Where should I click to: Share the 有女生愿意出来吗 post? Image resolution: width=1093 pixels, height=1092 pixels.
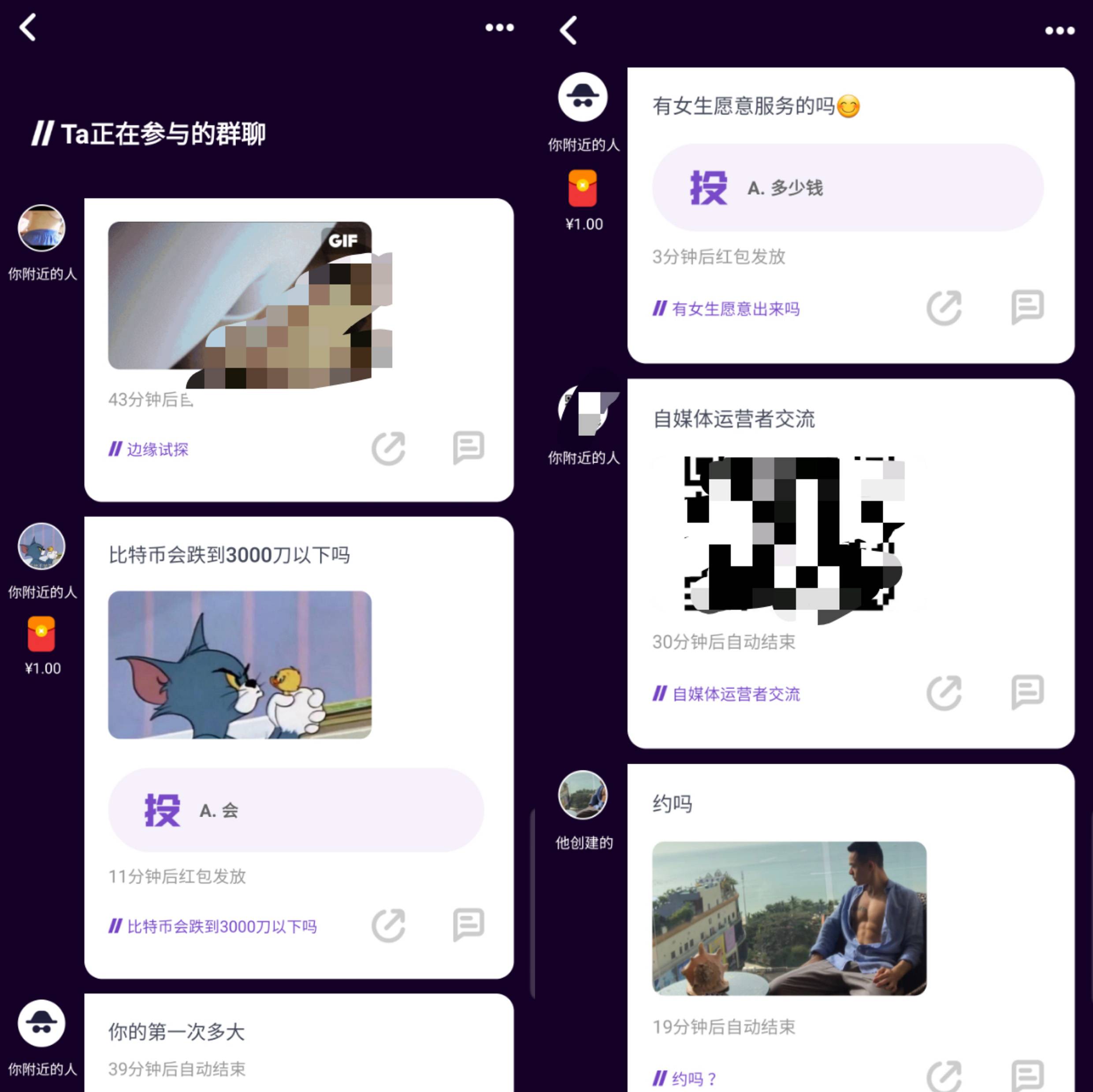tap(944, 308)
